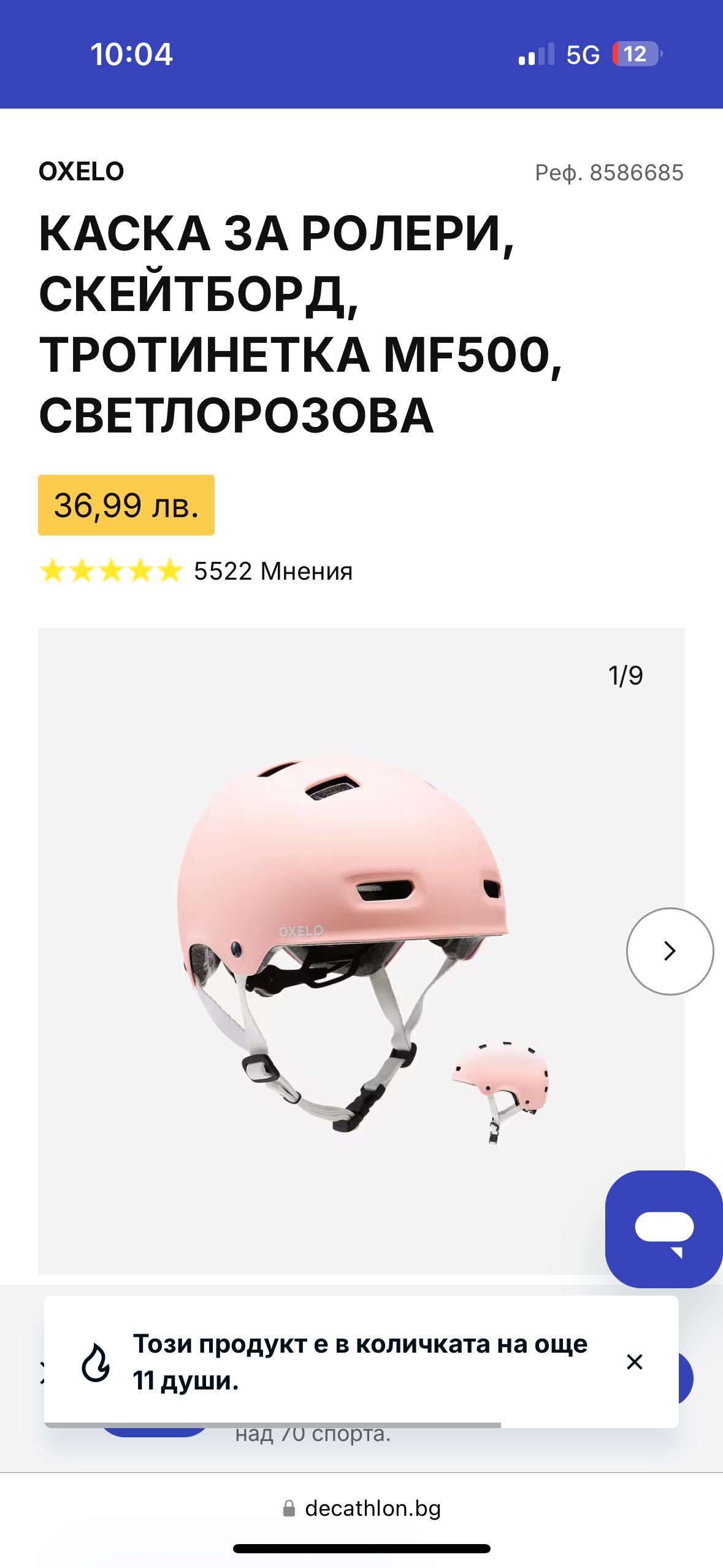Open the 5522 Мнения reviews
The image size is (723, 1568).
pyautogui.click(x=273, y=572)
